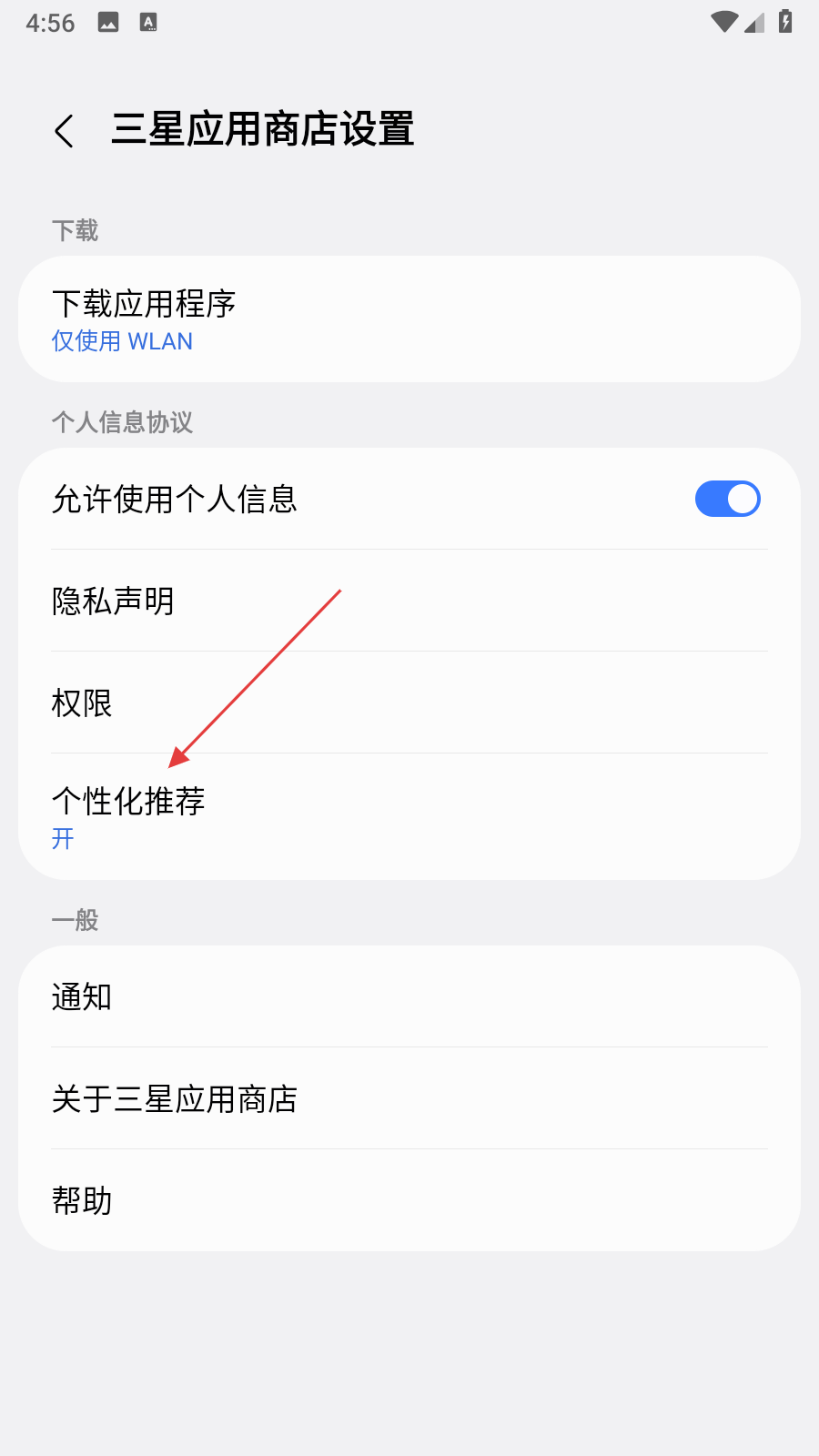Open 隐私声明 privacy notice
This screenshot has height=1456, width=819.
[x=409, y=601]
